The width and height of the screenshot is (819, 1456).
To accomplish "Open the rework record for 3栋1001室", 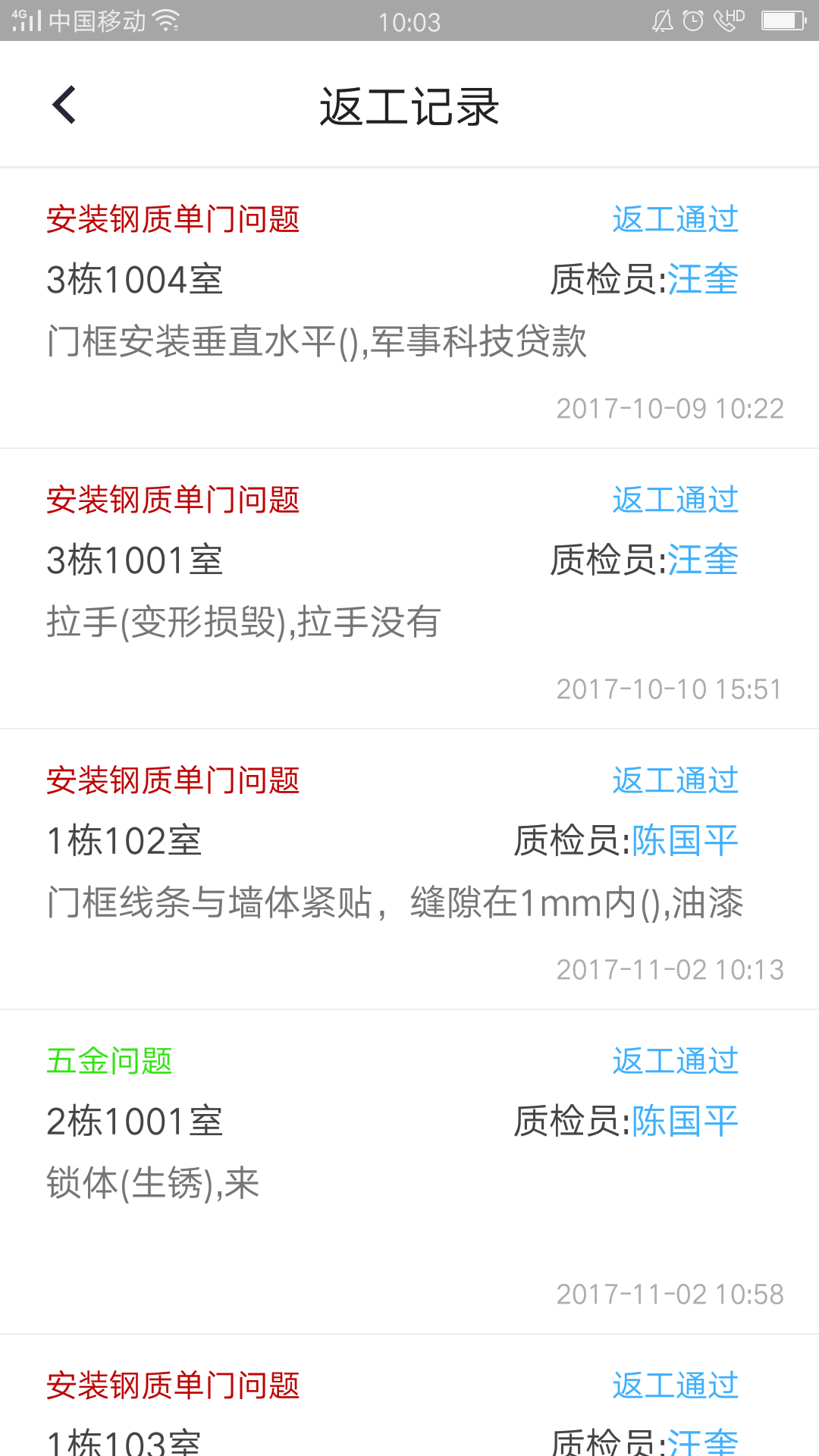I will 409,589.
